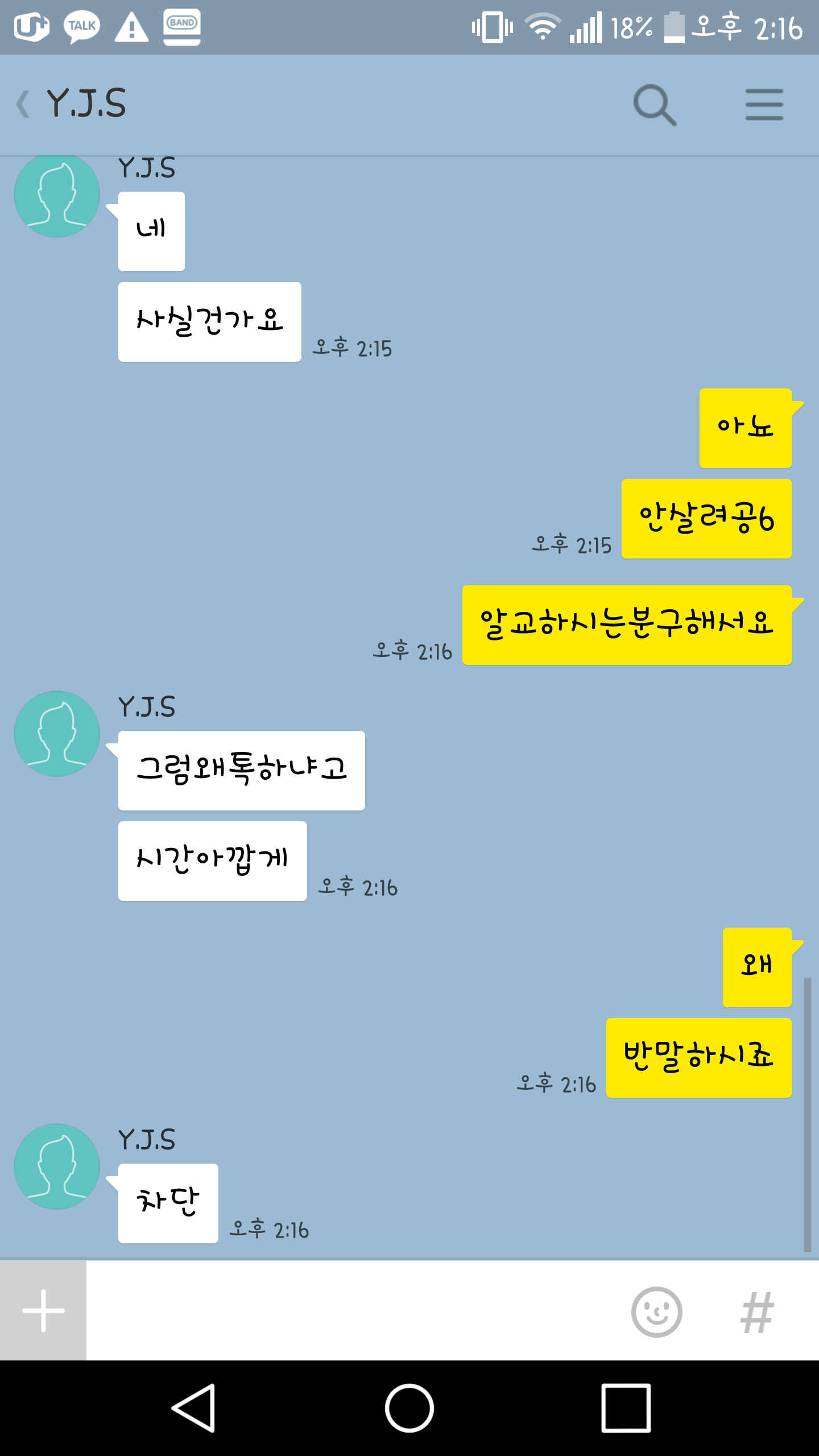
Task: Focus the message input field
Action: 355,1310
